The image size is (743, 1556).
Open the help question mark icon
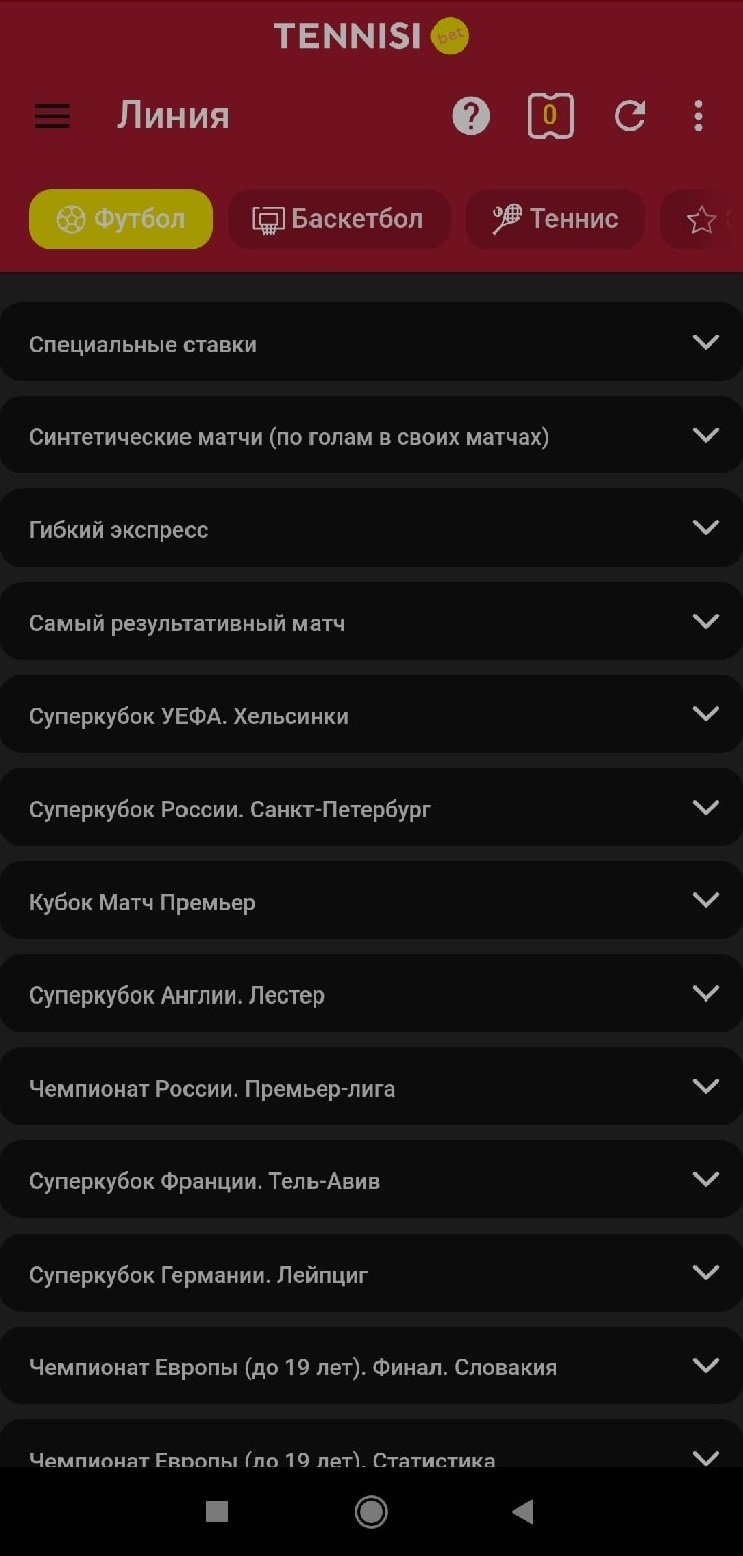click(471, 116)
